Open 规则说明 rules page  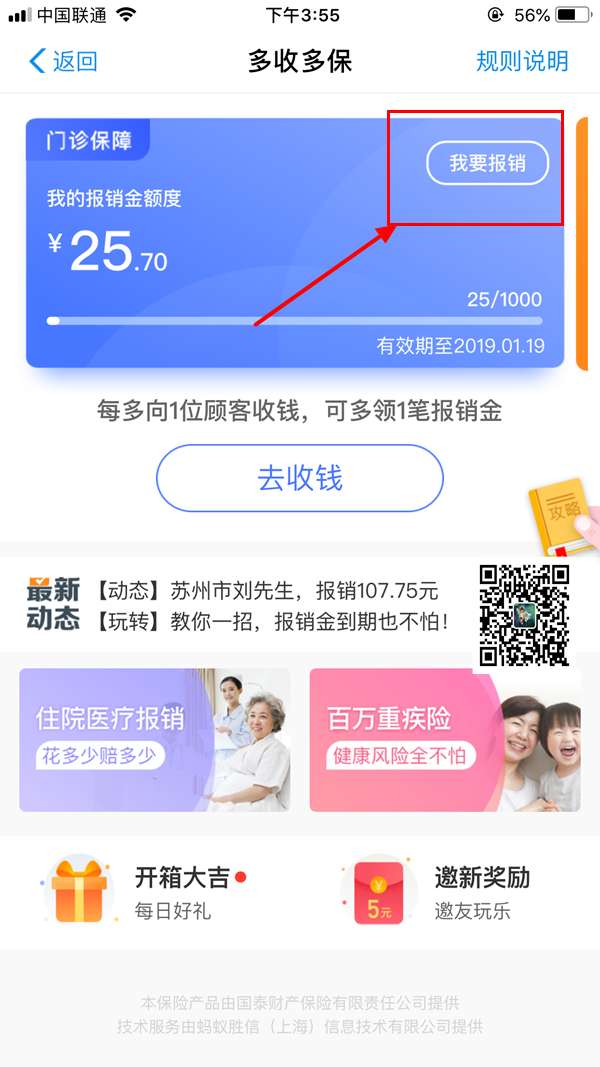coord(521,61)
